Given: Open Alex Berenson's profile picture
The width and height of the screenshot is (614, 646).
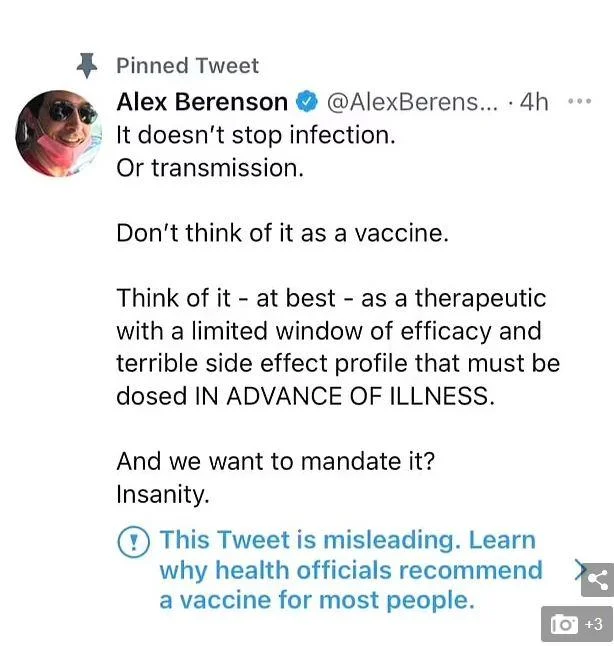Looking at the screenshot, I should (x=59, y=133).
